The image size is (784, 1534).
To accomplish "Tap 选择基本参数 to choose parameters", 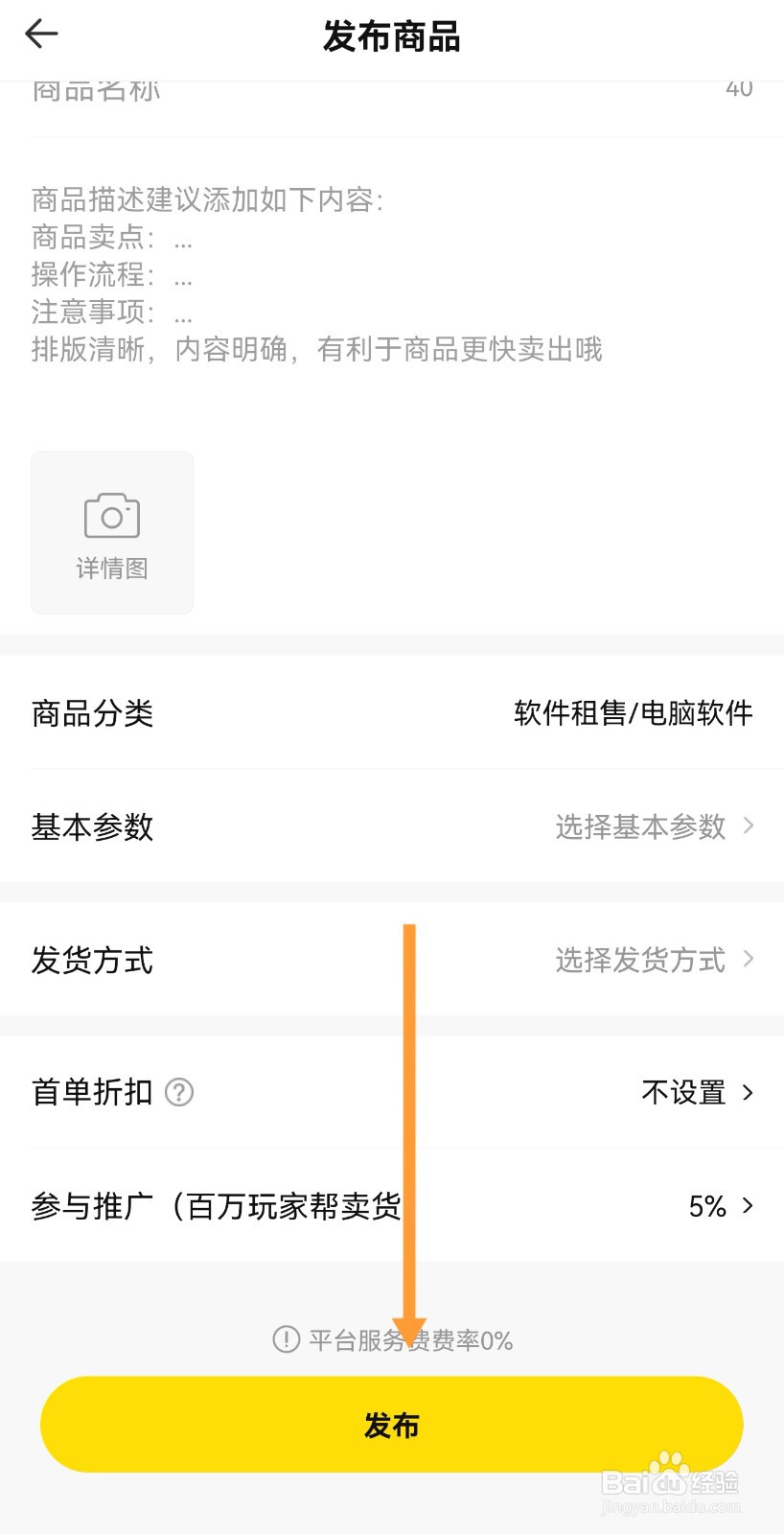I will click(x=639, y=825).
